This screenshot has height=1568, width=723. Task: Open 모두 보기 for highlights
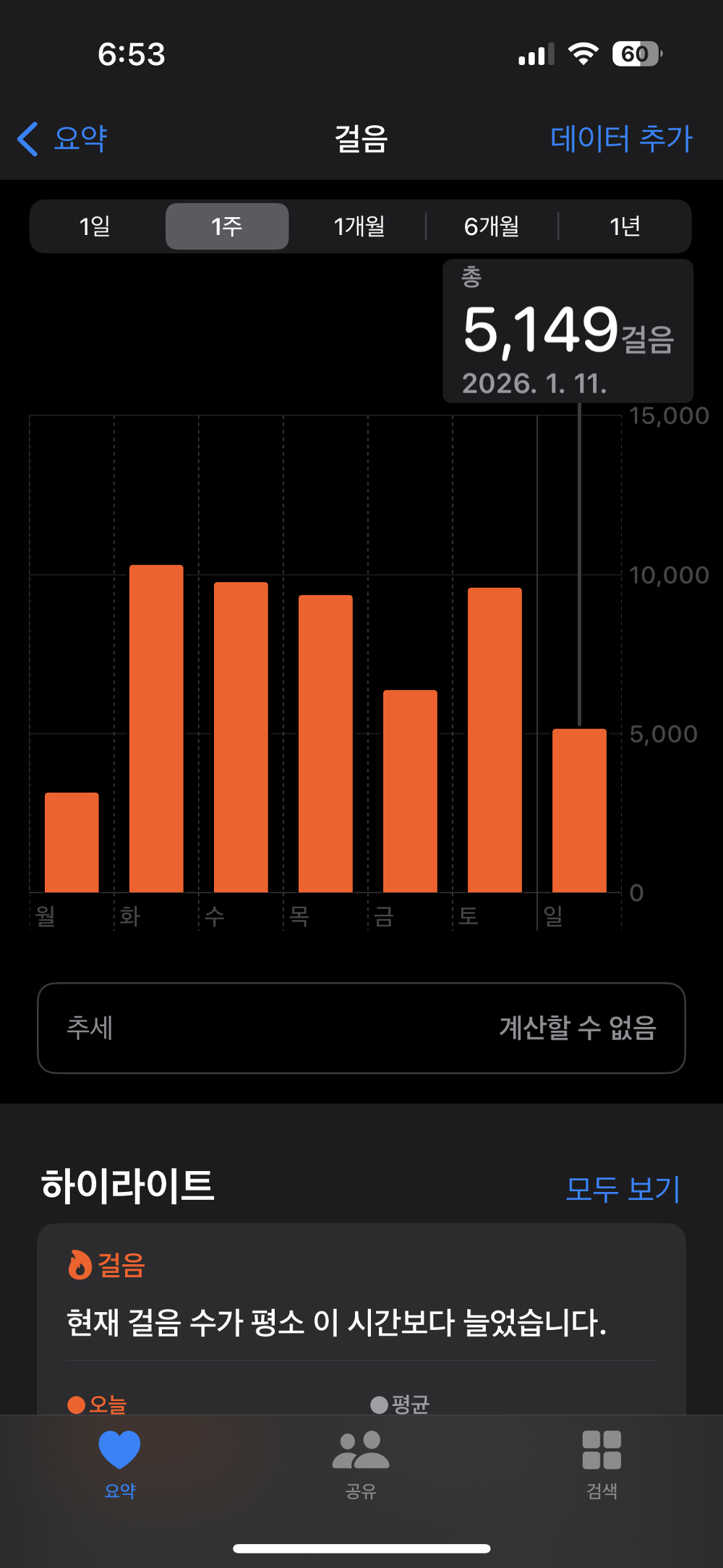click(623, 1189)
